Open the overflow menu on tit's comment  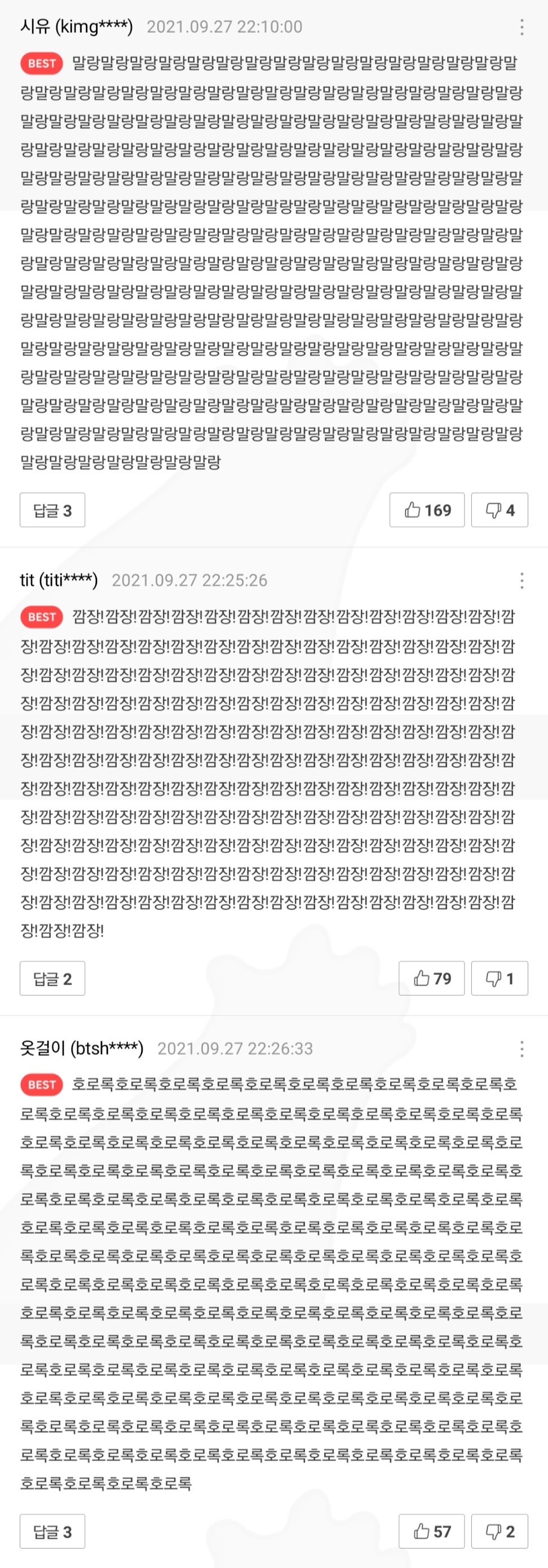(522, 581)
